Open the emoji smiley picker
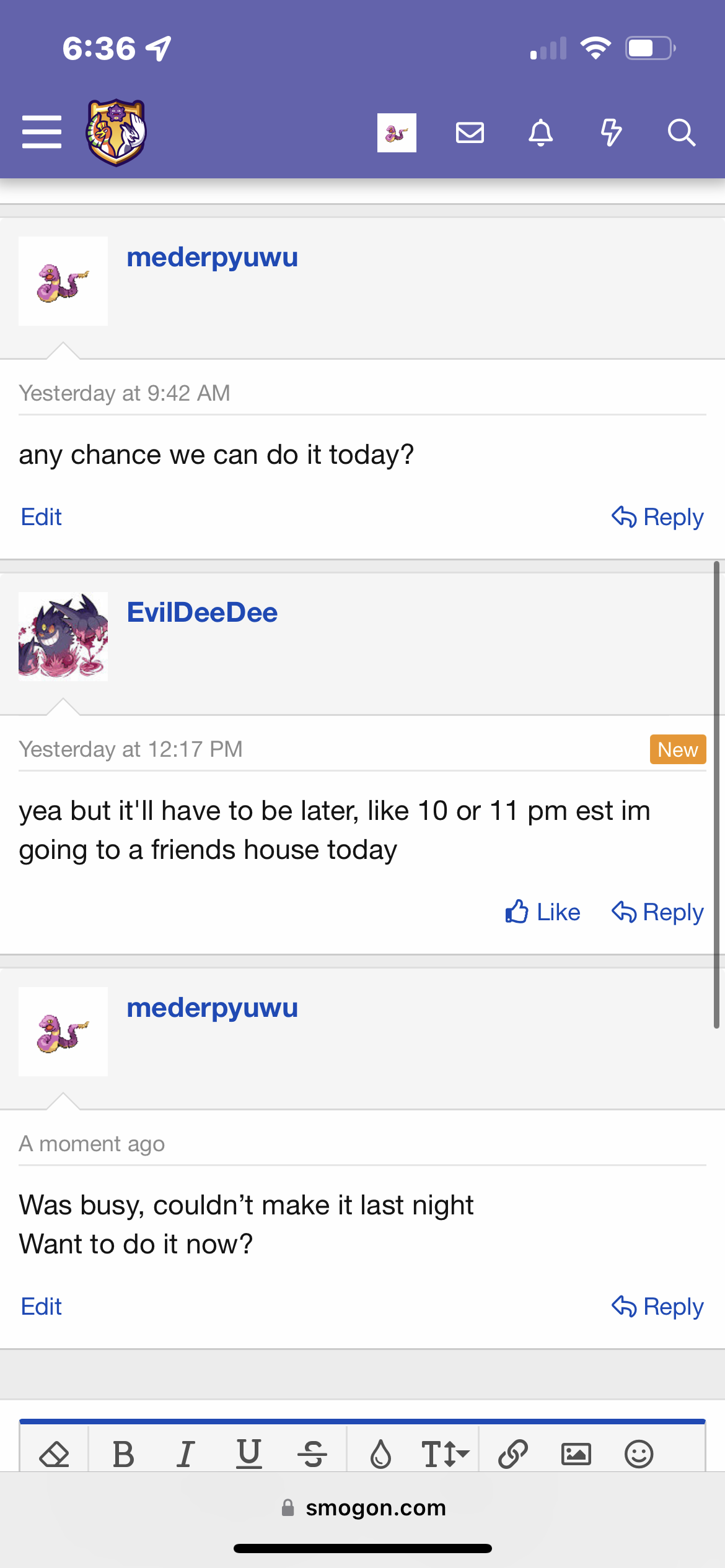Screen dimensions: 725x1568 (639, 1454)
